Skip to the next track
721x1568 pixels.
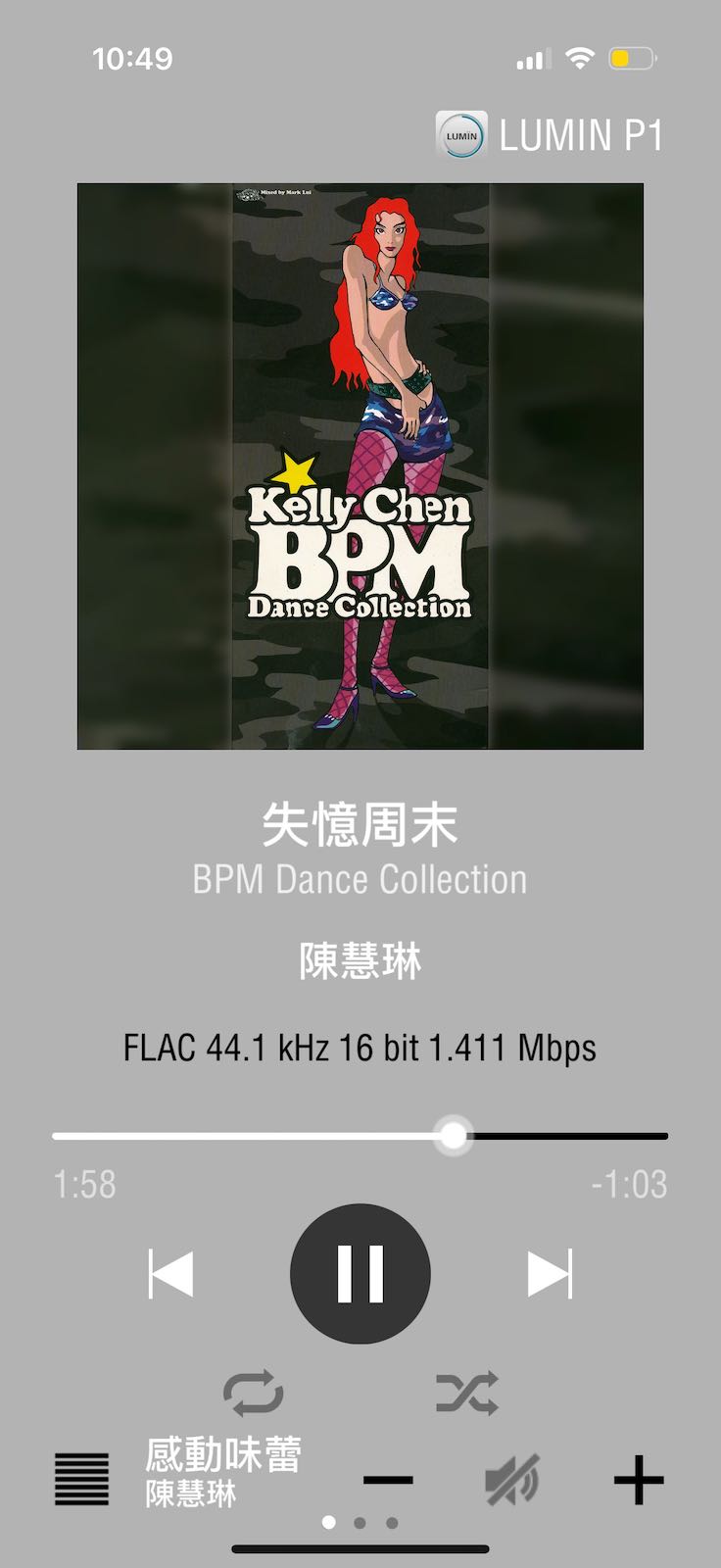pyautogui.click(x=549, y=1274)
